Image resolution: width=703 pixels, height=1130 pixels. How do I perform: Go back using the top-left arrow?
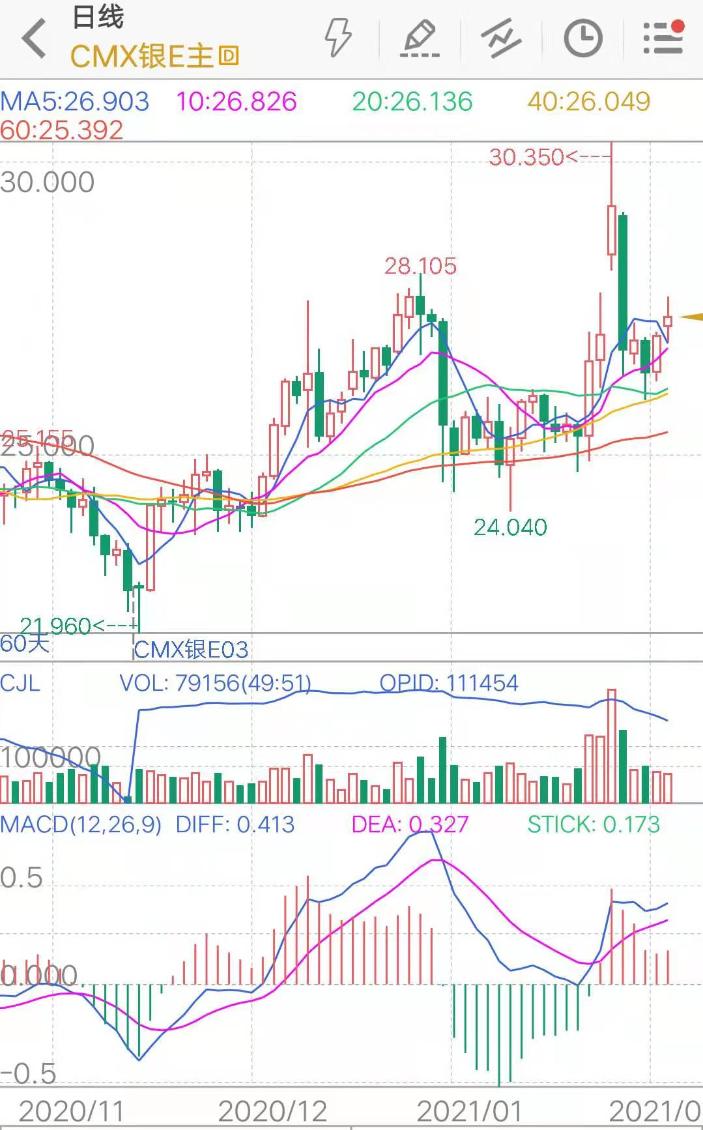pos(34,38)
